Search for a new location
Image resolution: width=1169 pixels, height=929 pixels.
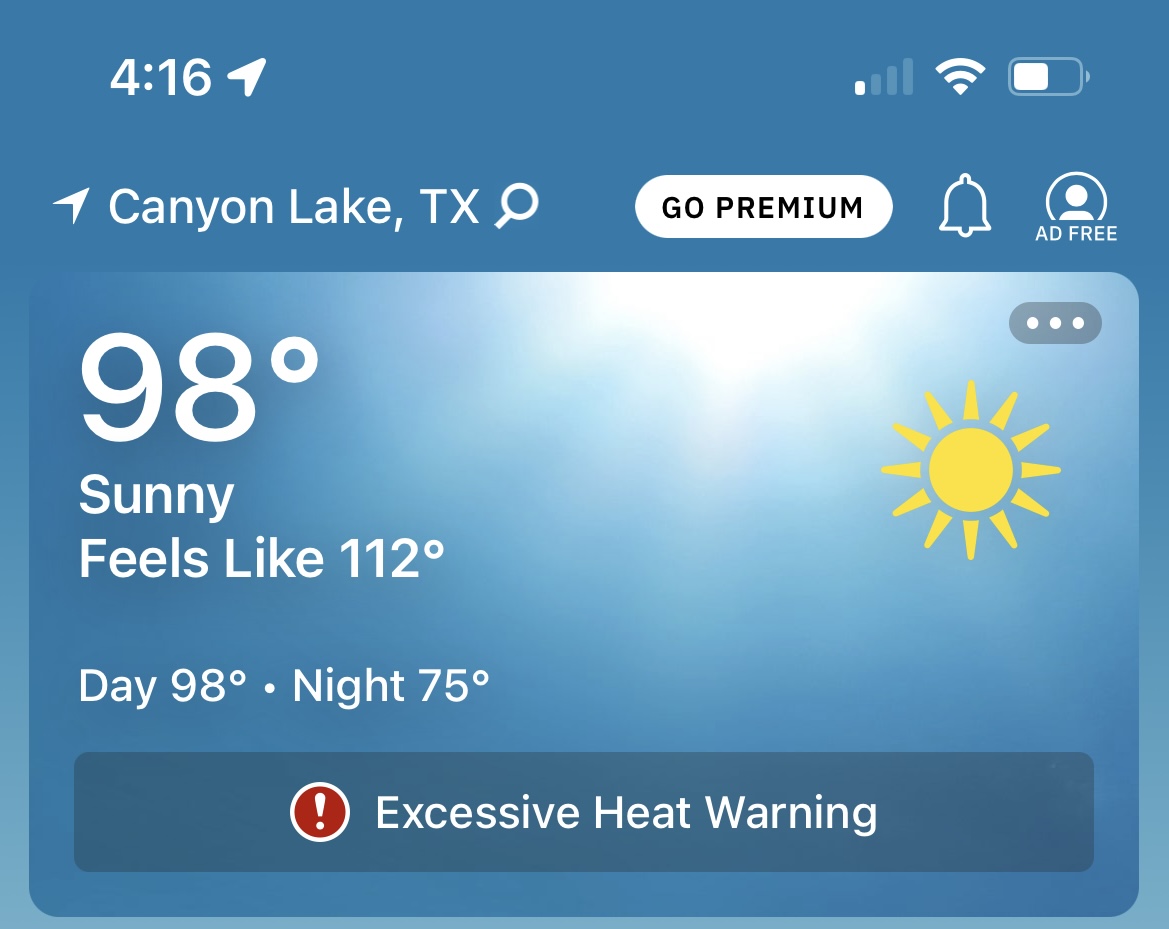coord(518,207)
